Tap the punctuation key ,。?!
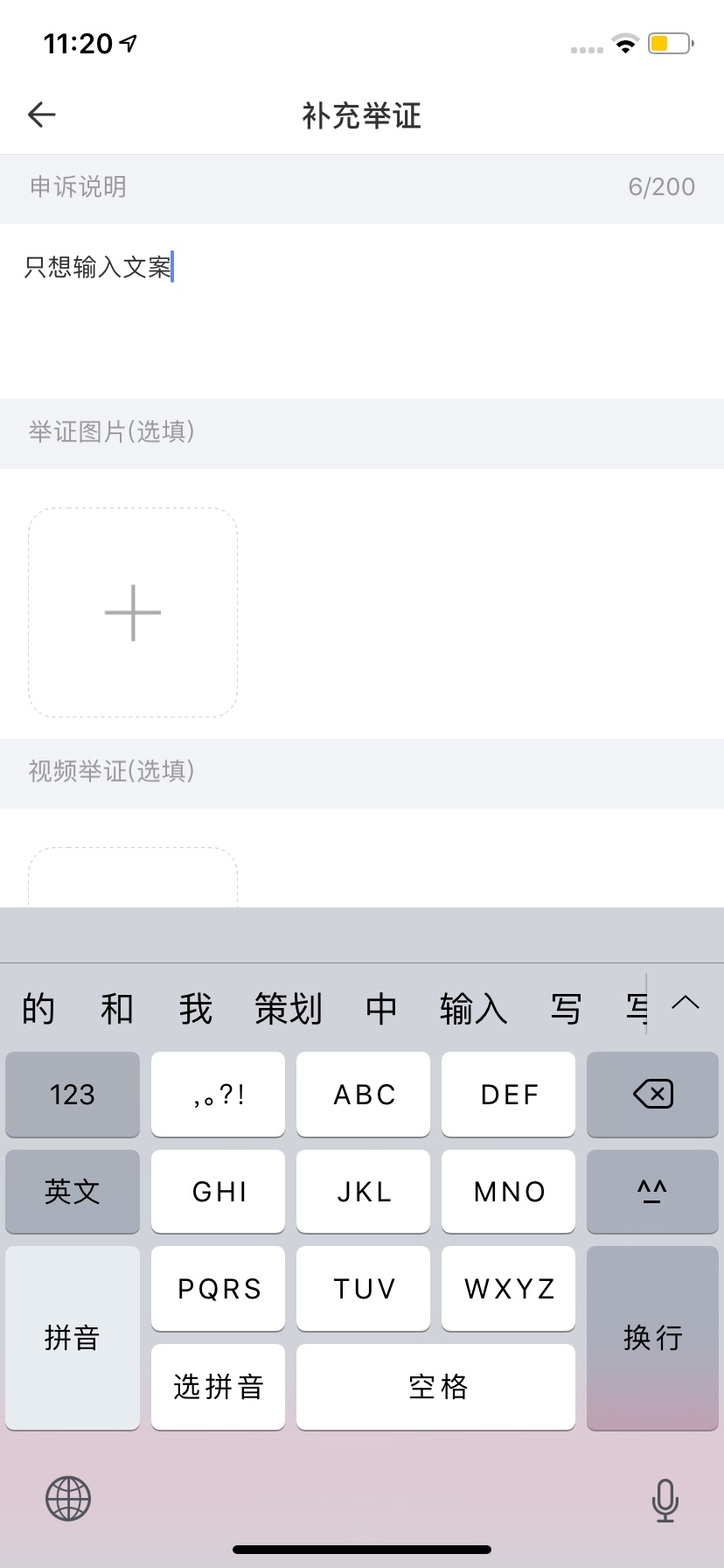724x1568 pixels. [x=218, y=1095]
